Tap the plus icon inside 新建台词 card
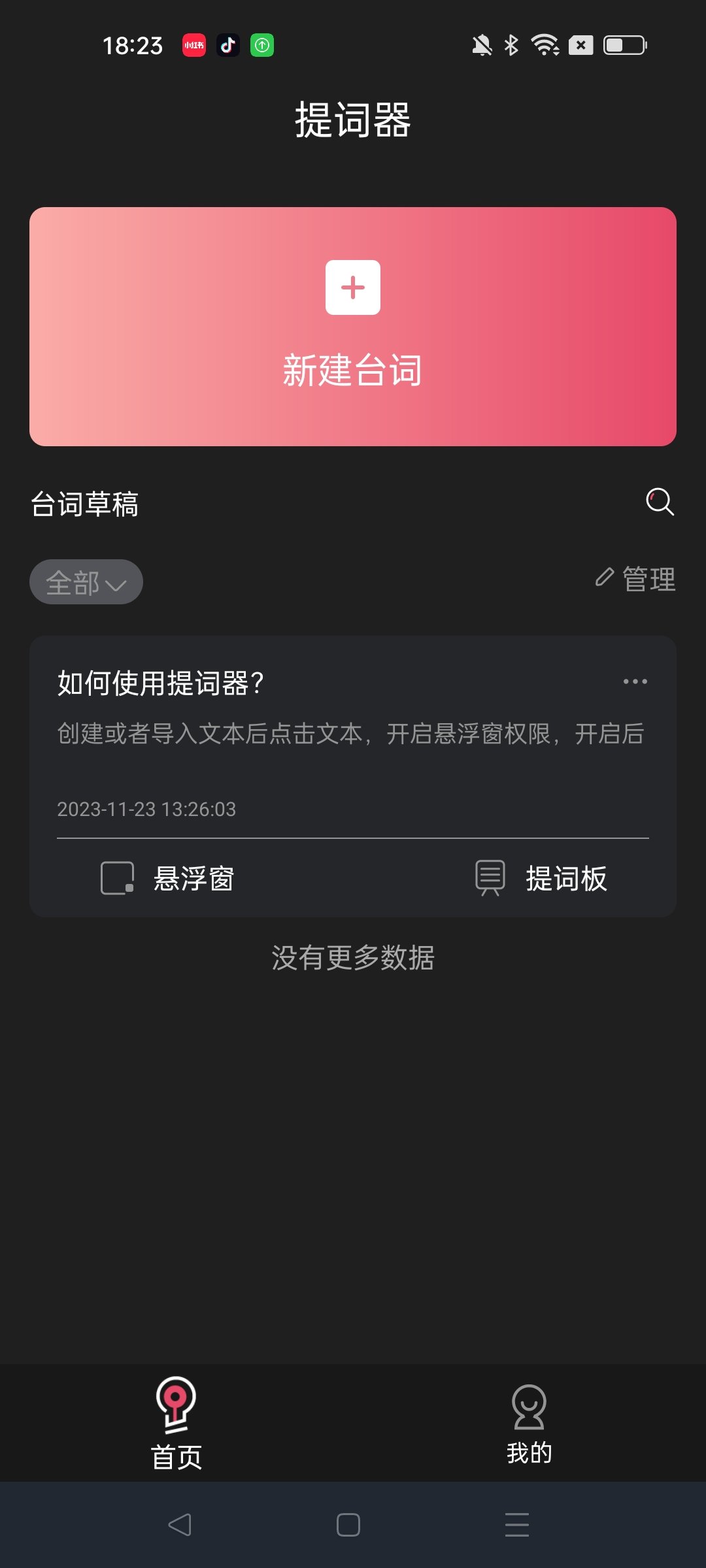Screen dimensions: 706x1568 click(353, 286)
